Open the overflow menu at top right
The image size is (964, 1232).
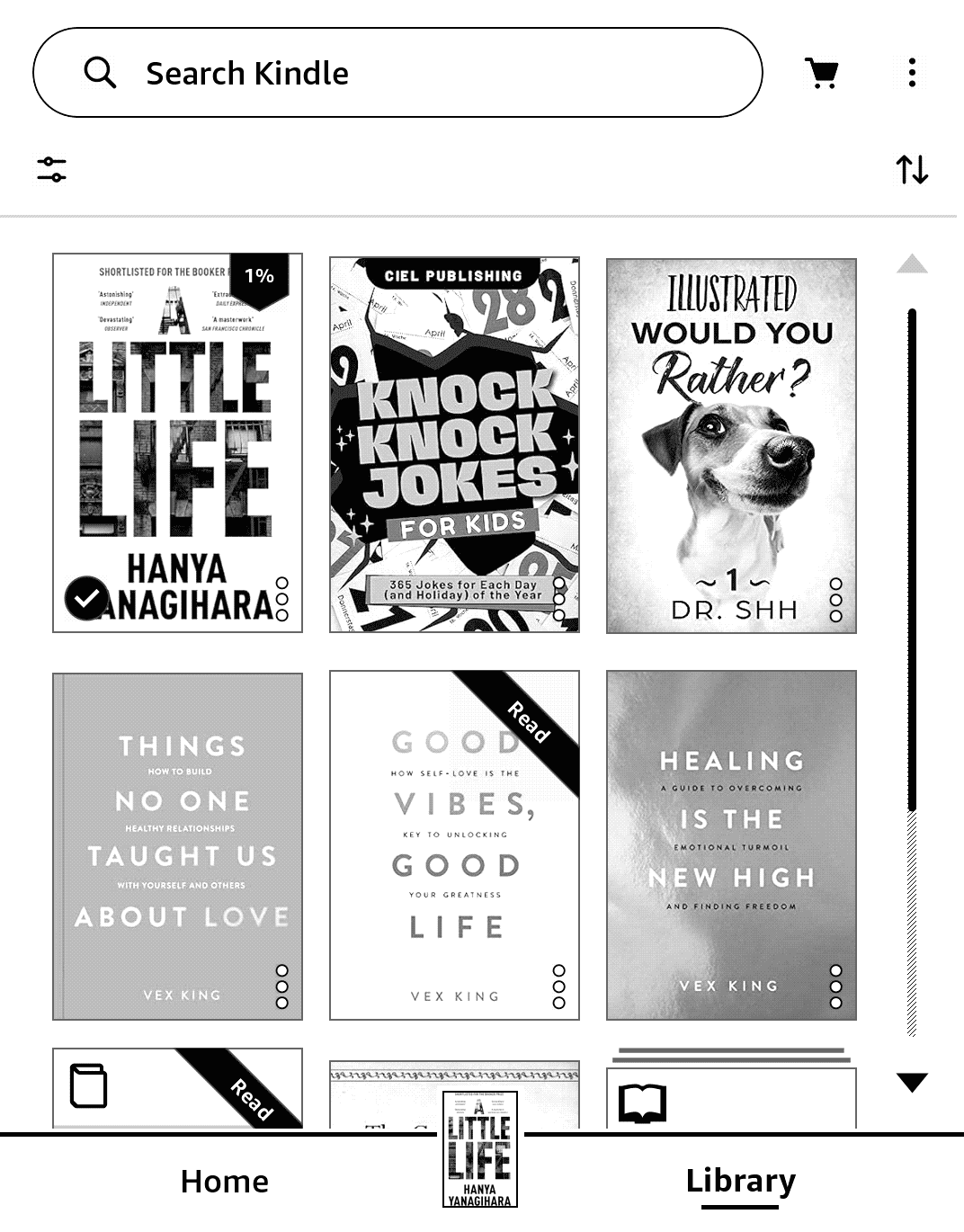(912, 73)
